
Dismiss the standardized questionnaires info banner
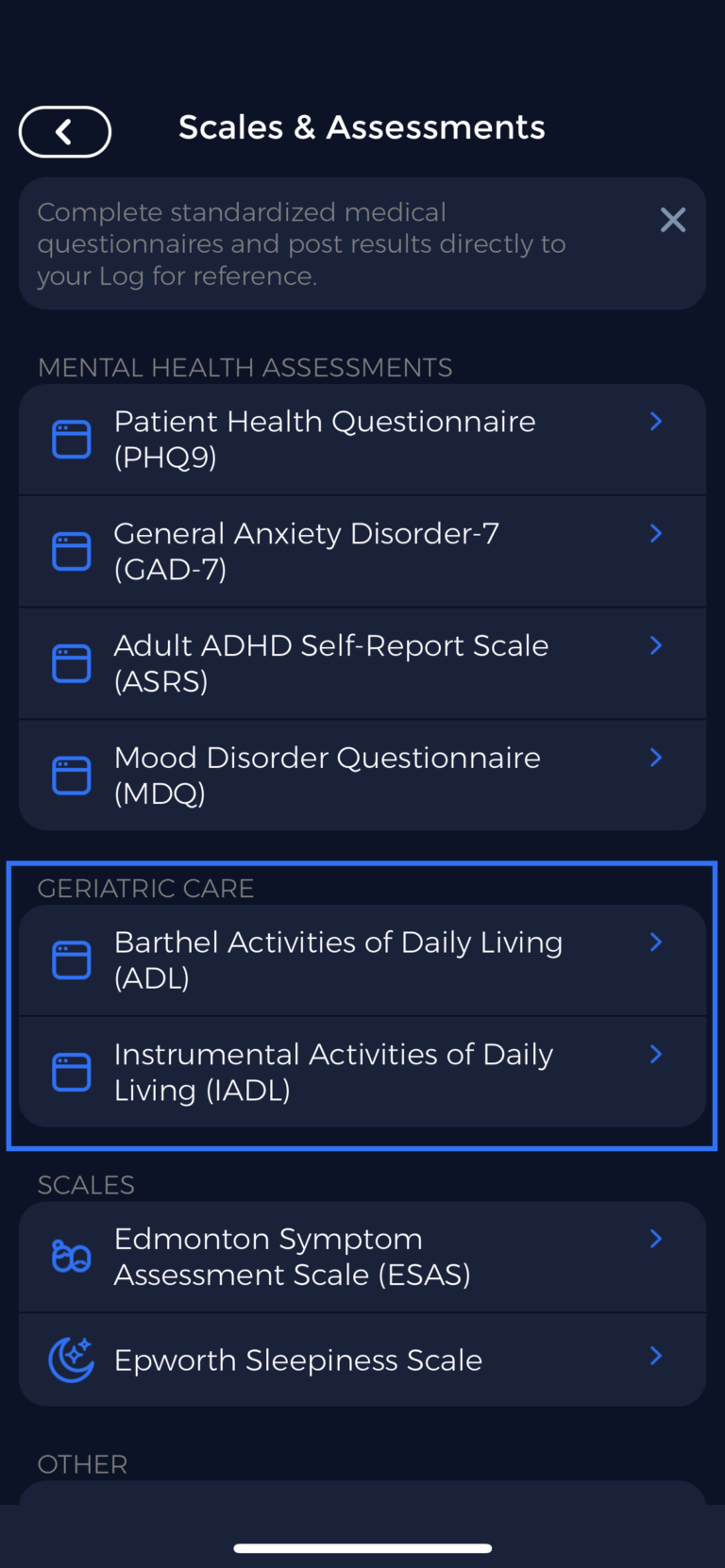(673, 220)
